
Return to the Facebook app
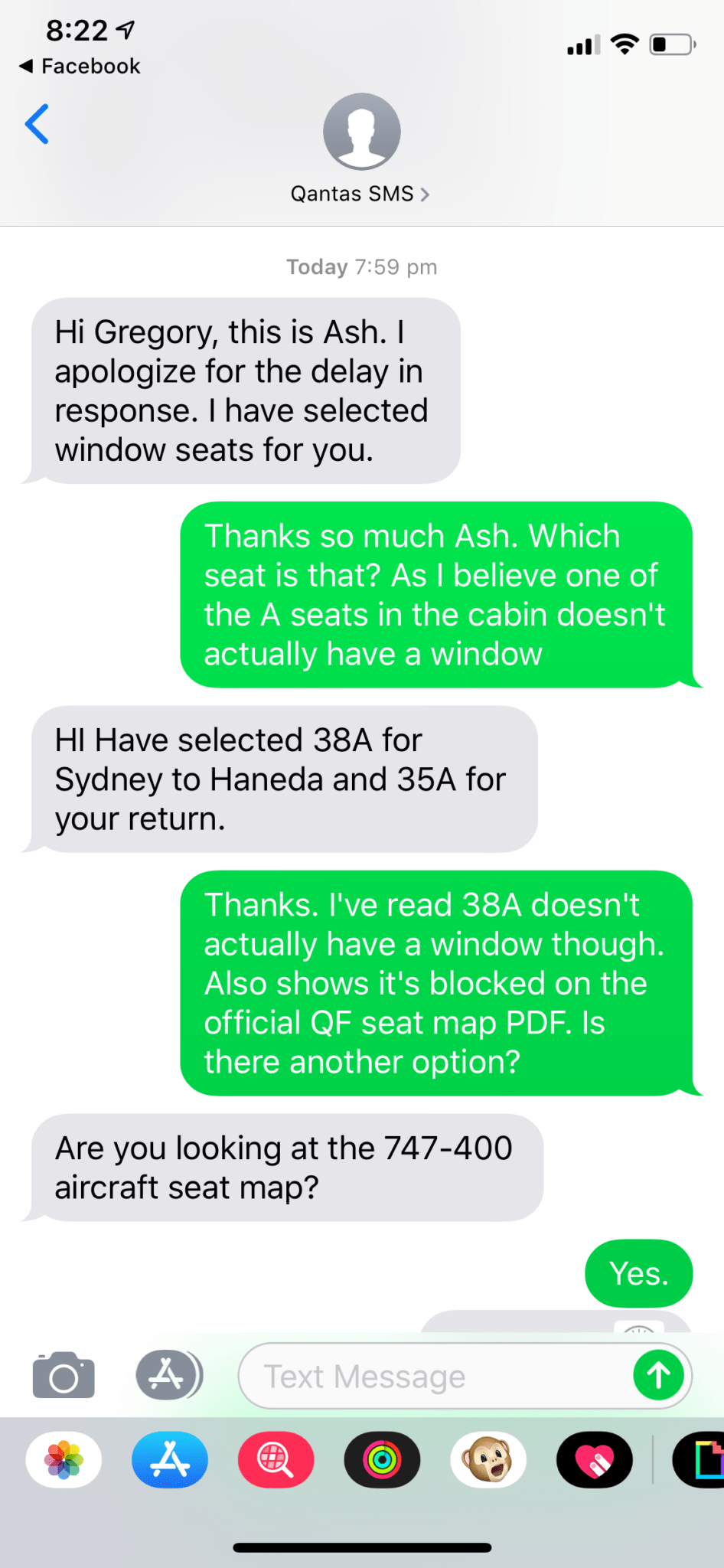point(80,67)
